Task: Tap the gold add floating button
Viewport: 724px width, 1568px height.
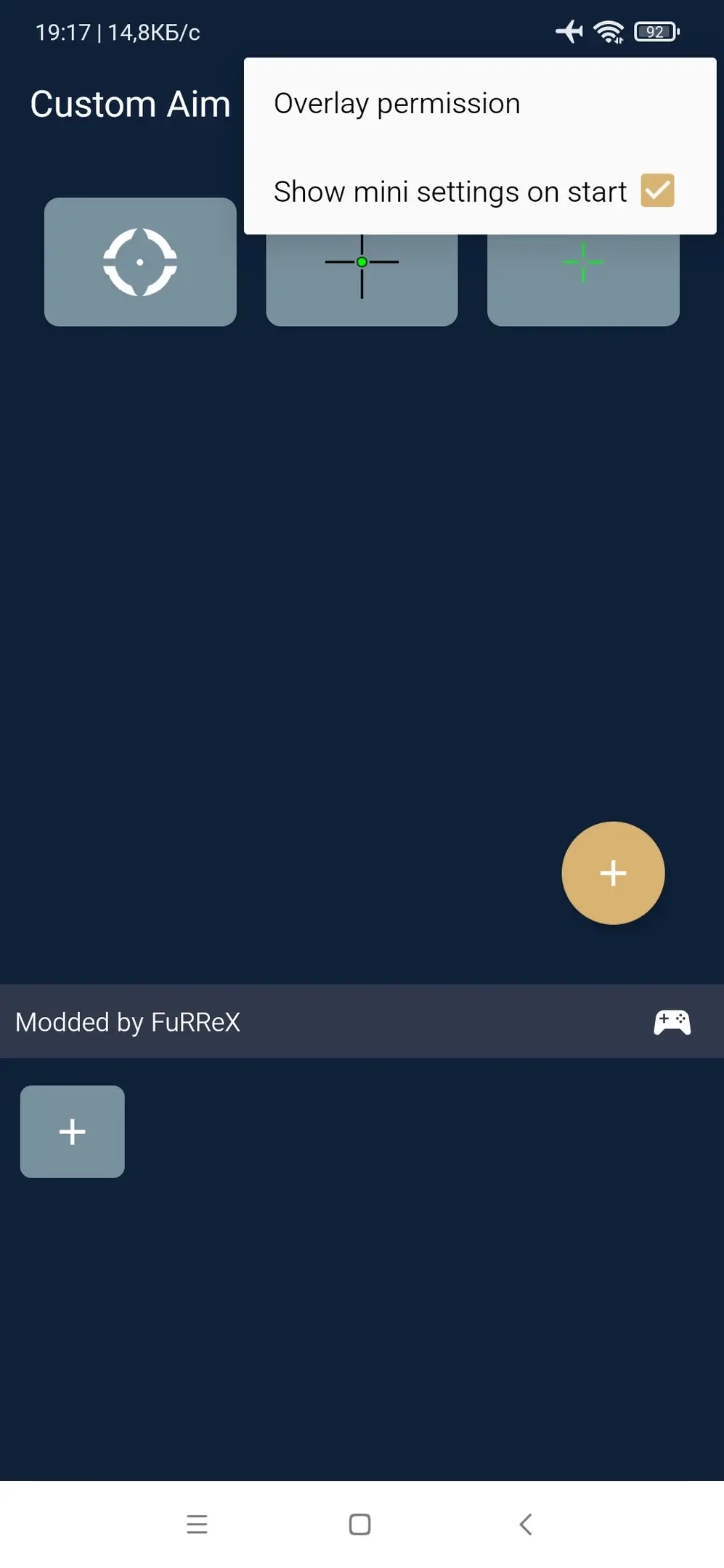Action: click(613, 873)
